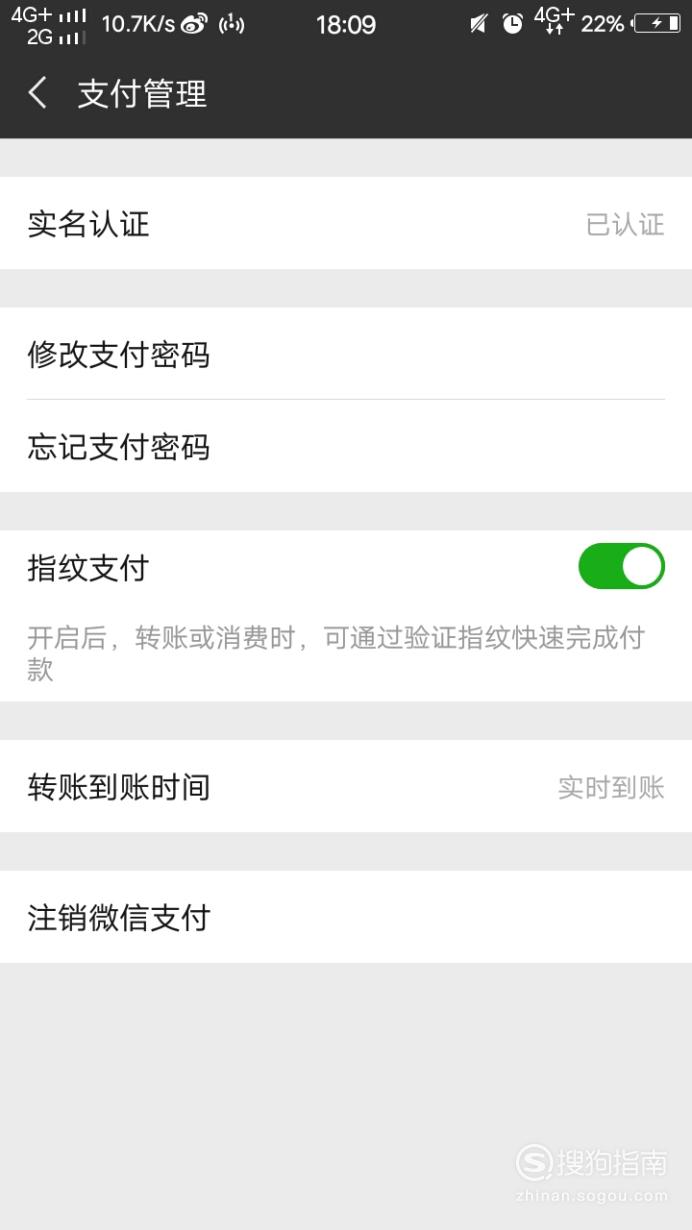This screenshot has width=692, height=1230.
Task: Open 修改支付密码
Action: [x=346, y=353]
